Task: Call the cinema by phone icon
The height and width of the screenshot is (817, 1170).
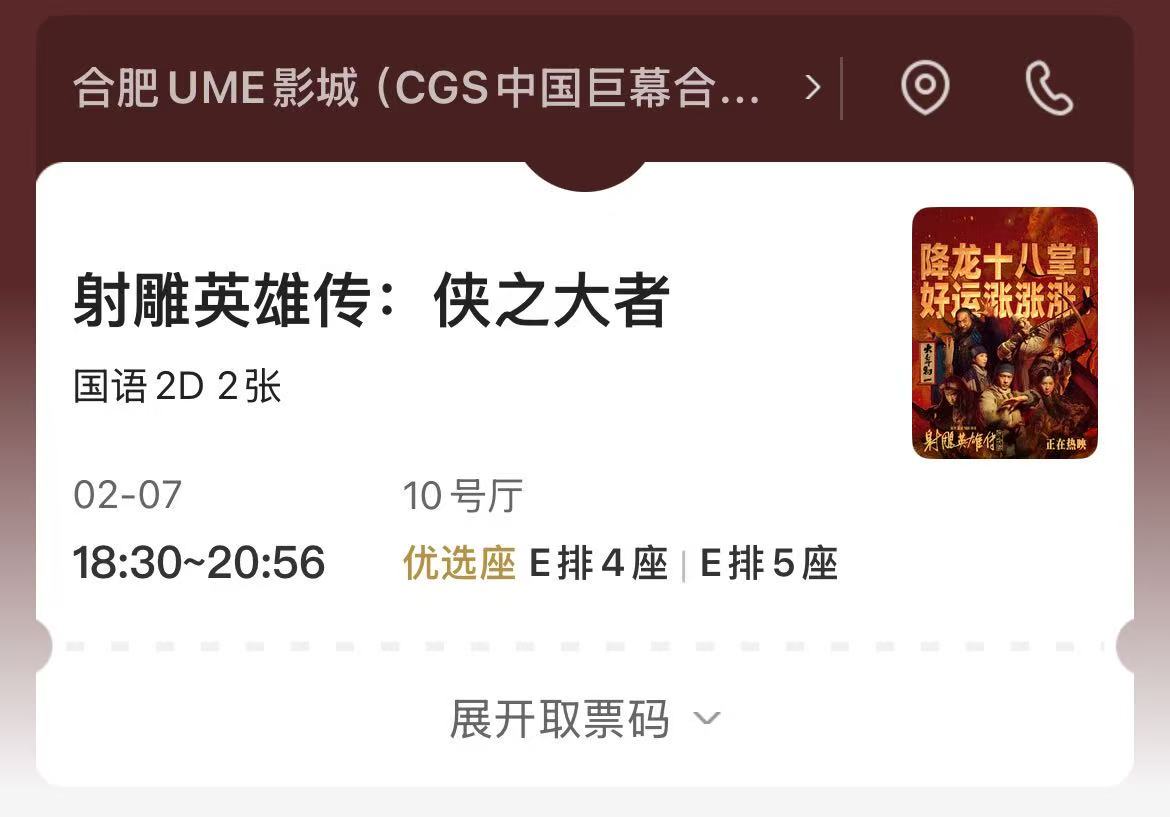Action: tap(1049, 88)
